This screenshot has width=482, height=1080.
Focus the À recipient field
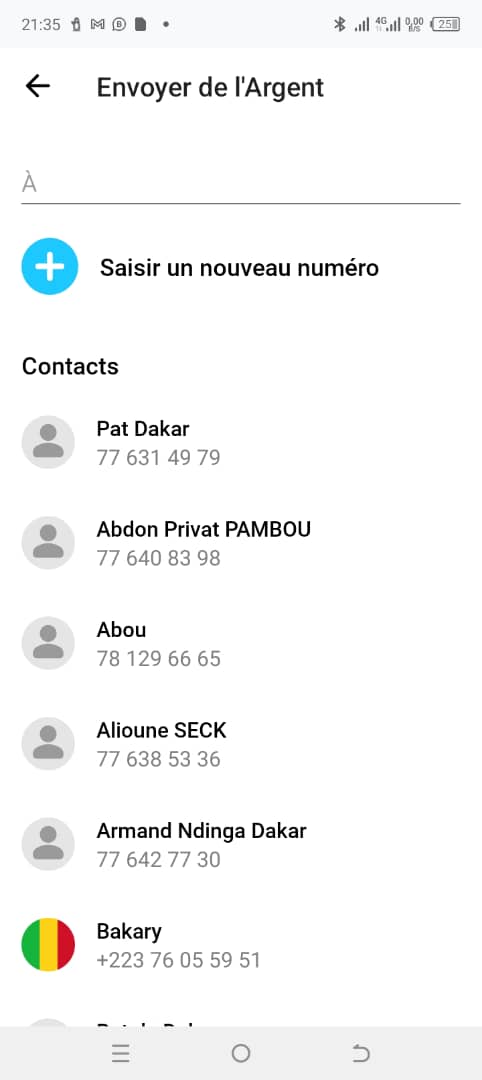tap(241, 183)
